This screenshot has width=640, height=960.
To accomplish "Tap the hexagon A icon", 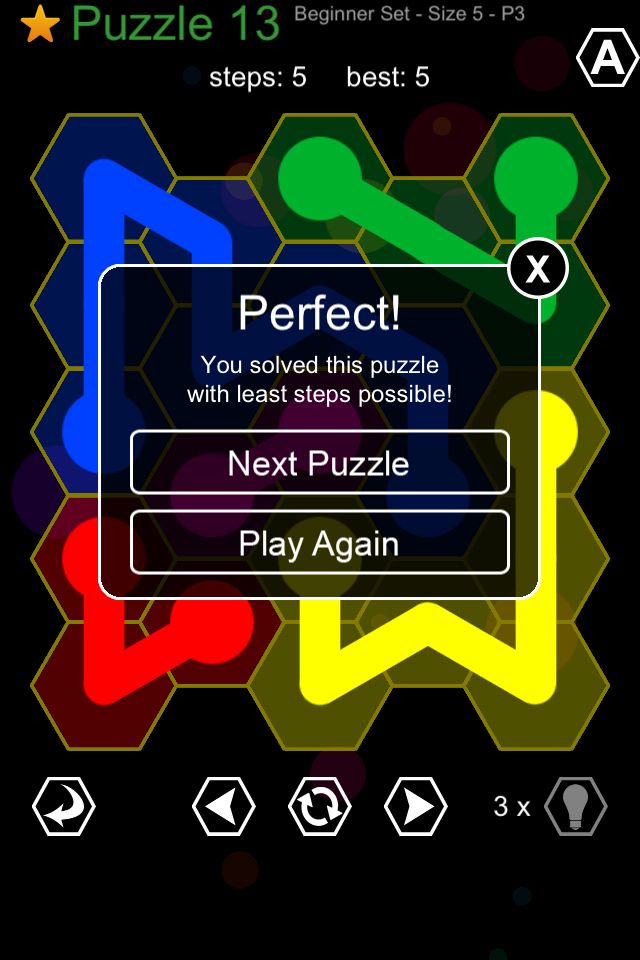I will [x=607, y=60].
